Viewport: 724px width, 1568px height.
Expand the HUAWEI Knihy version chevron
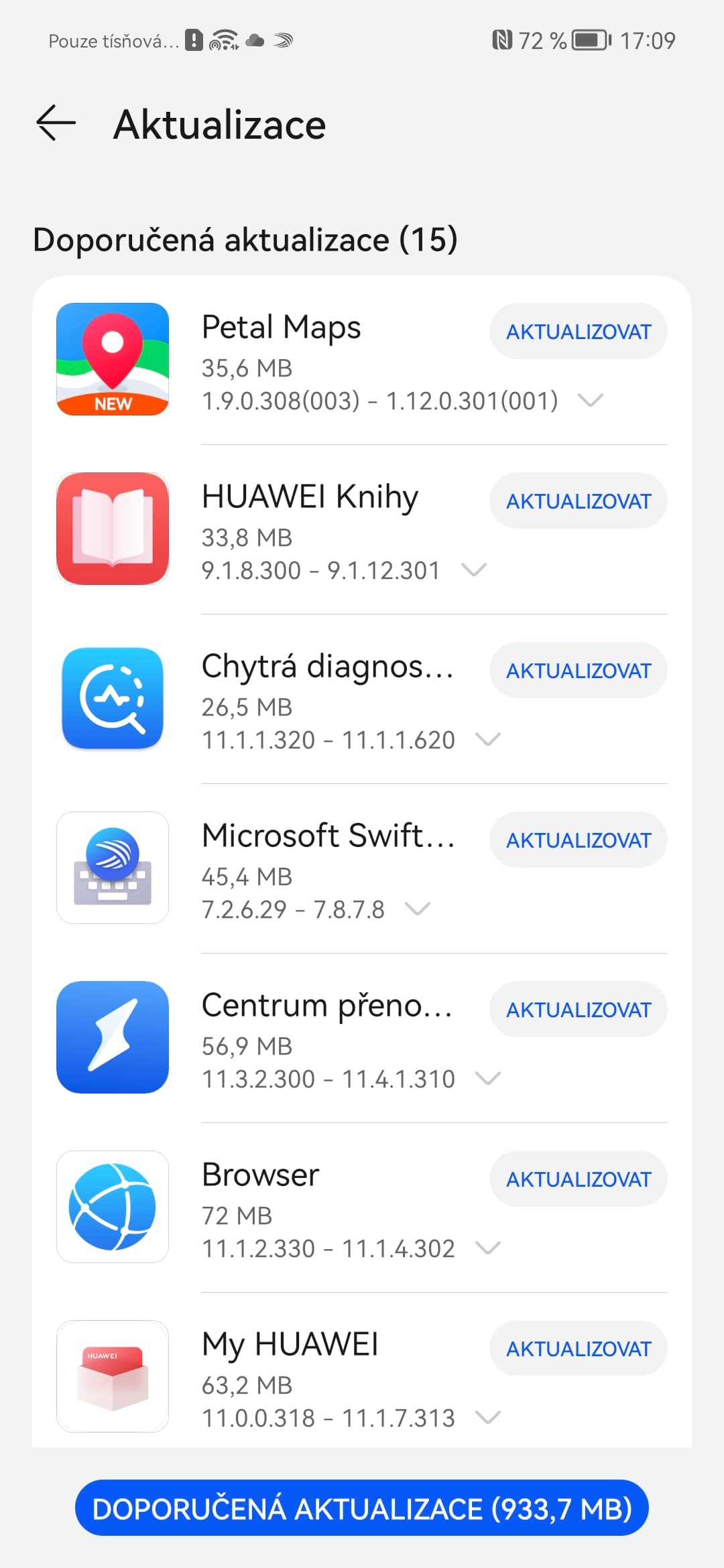point(474,570)
